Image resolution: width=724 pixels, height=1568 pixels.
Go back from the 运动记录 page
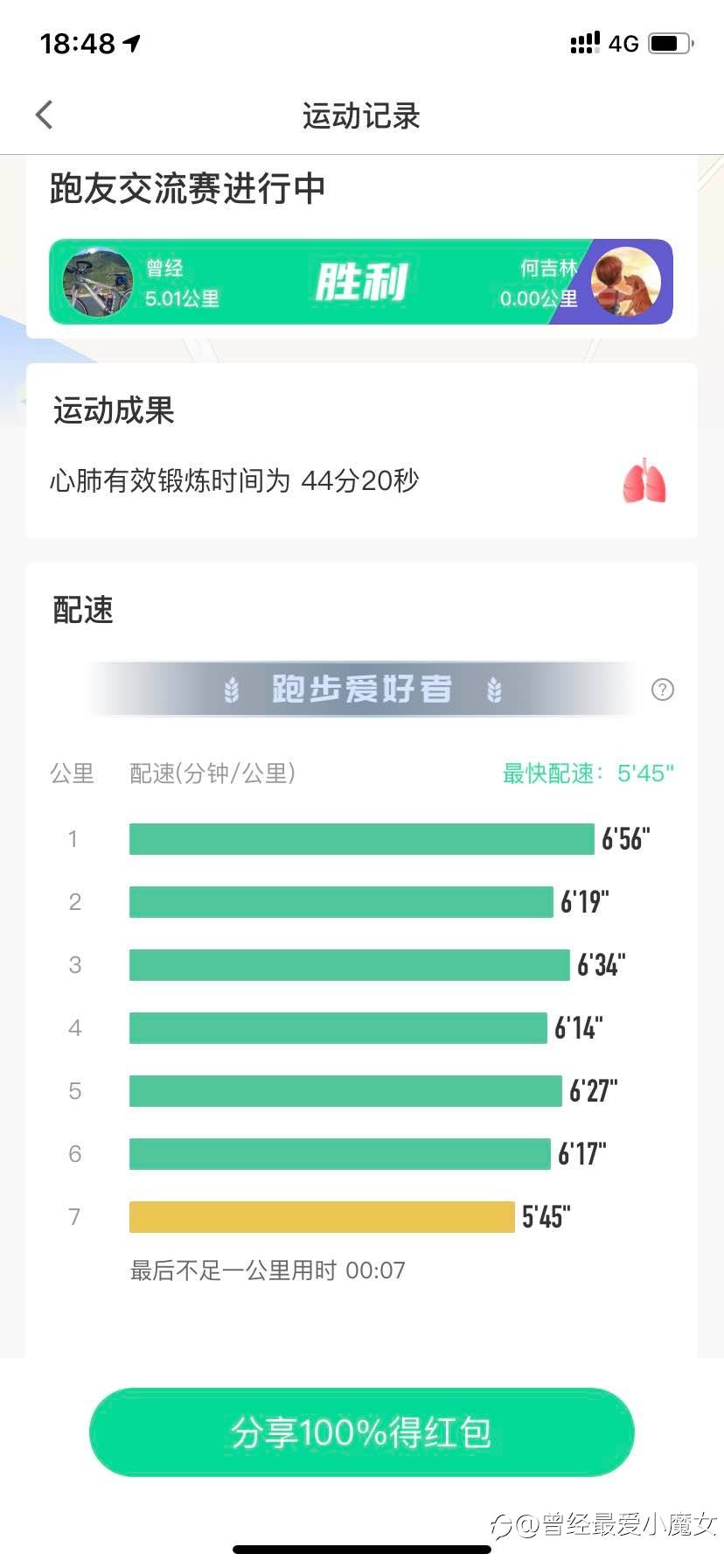(x=45, y=115)
